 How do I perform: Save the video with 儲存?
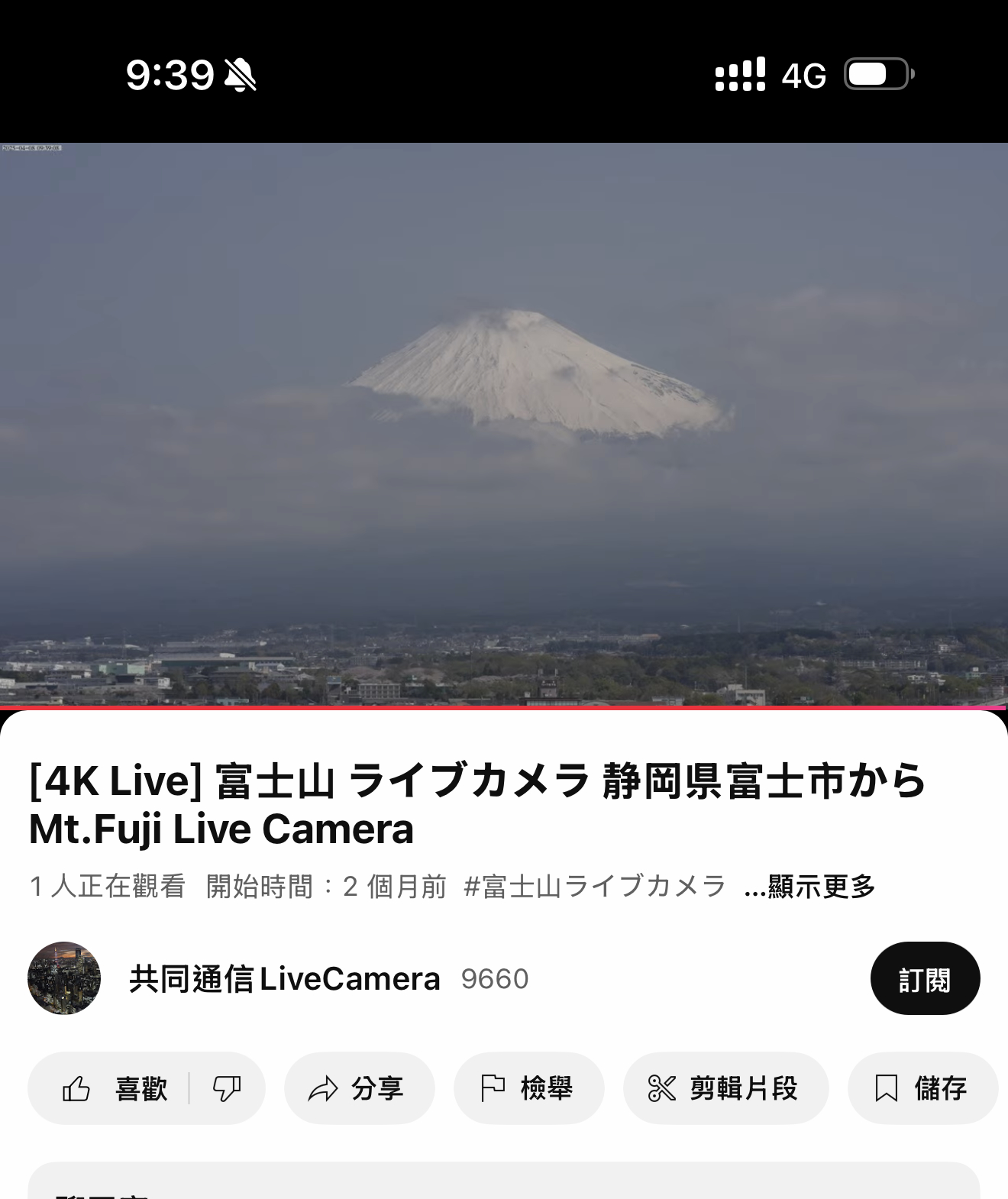(922, 1088)
